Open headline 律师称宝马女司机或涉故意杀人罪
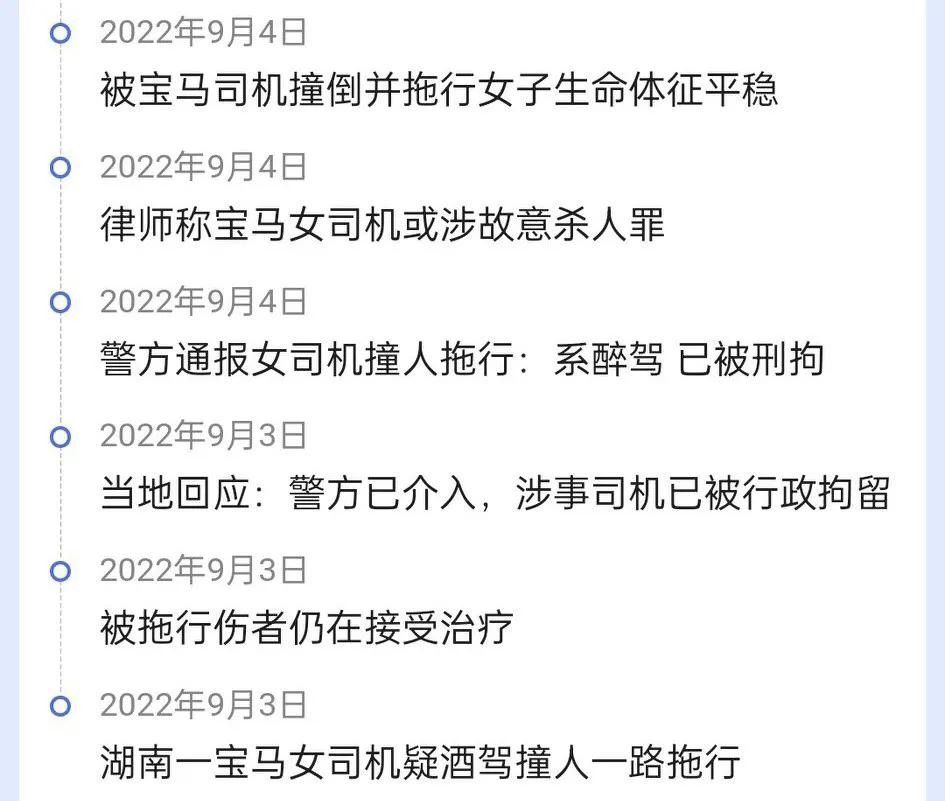This screenshot has height=801, width=945. tap(382, 225)
